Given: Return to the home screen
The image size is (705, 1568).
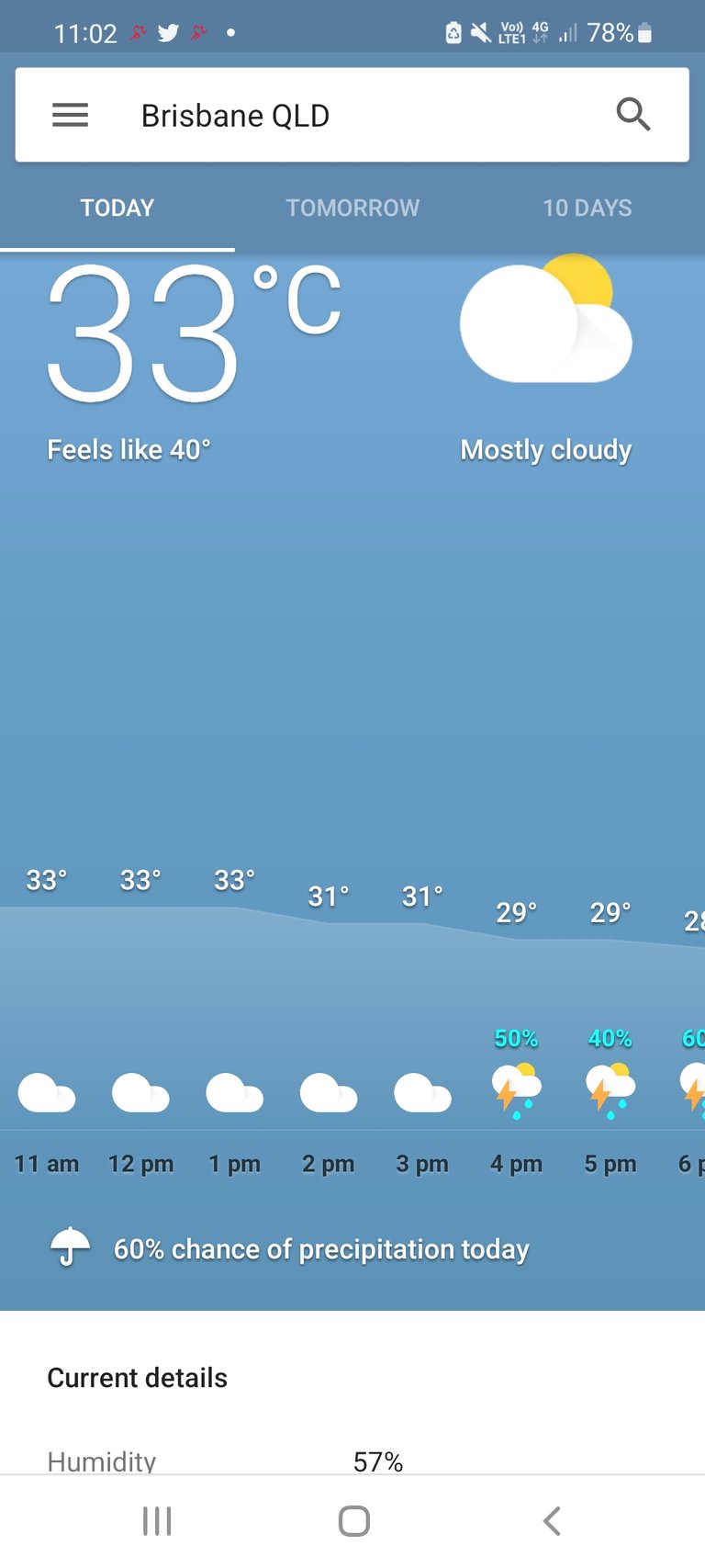Looking at the screenshot, I should [x=353, y=1521].
